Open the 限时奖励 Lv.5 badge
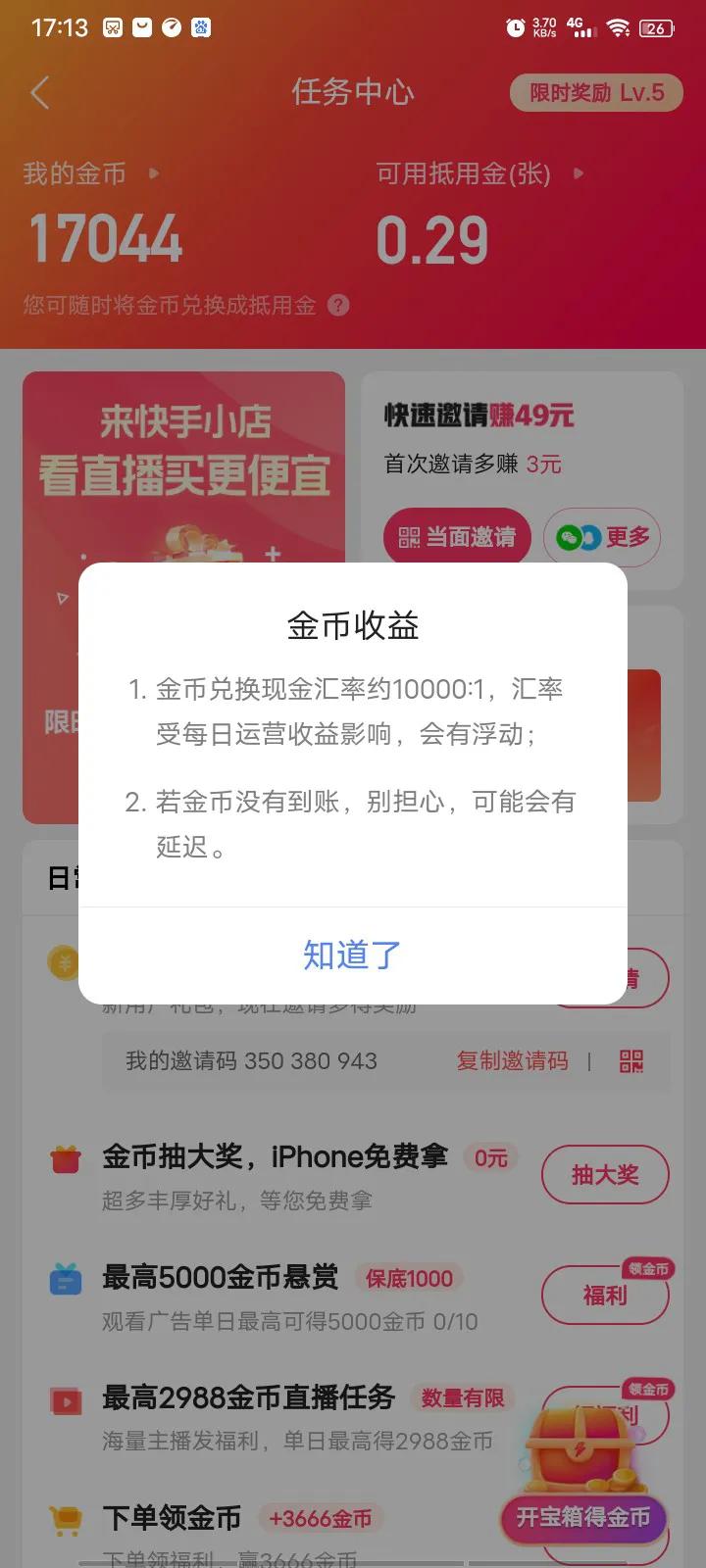Viewport: 706px width, 1568px height. (x=596, y=93)
